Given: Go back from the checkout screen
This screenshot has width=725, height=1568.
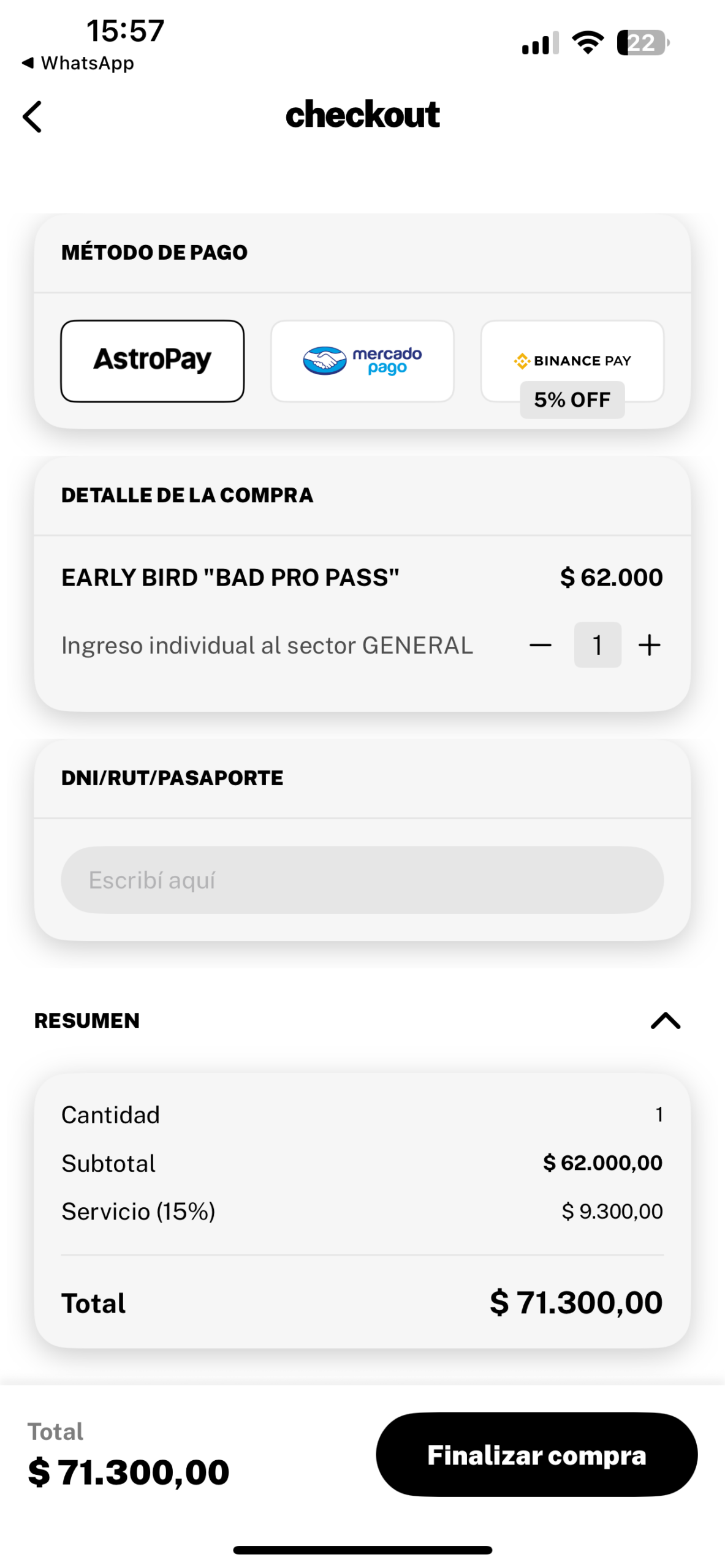Looking at the screenshot, I should pos(32,116).
